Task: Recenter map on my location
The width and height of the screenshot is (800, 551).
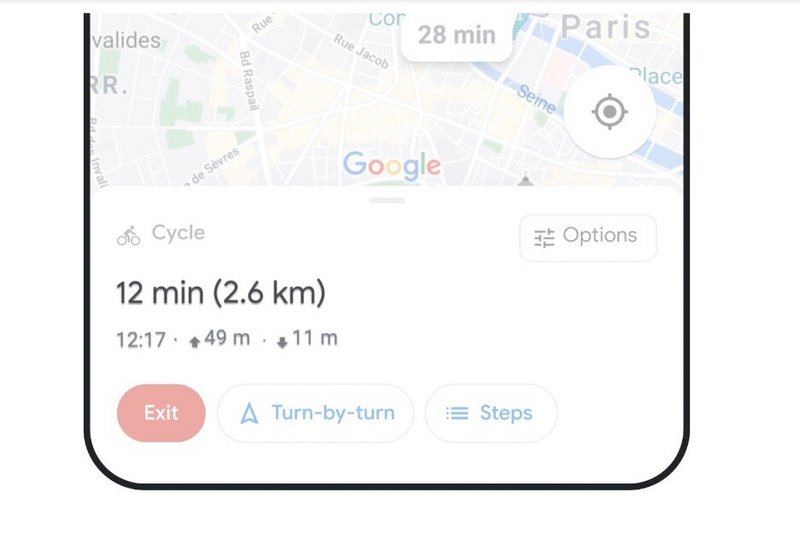Action: tap(609, 112)
